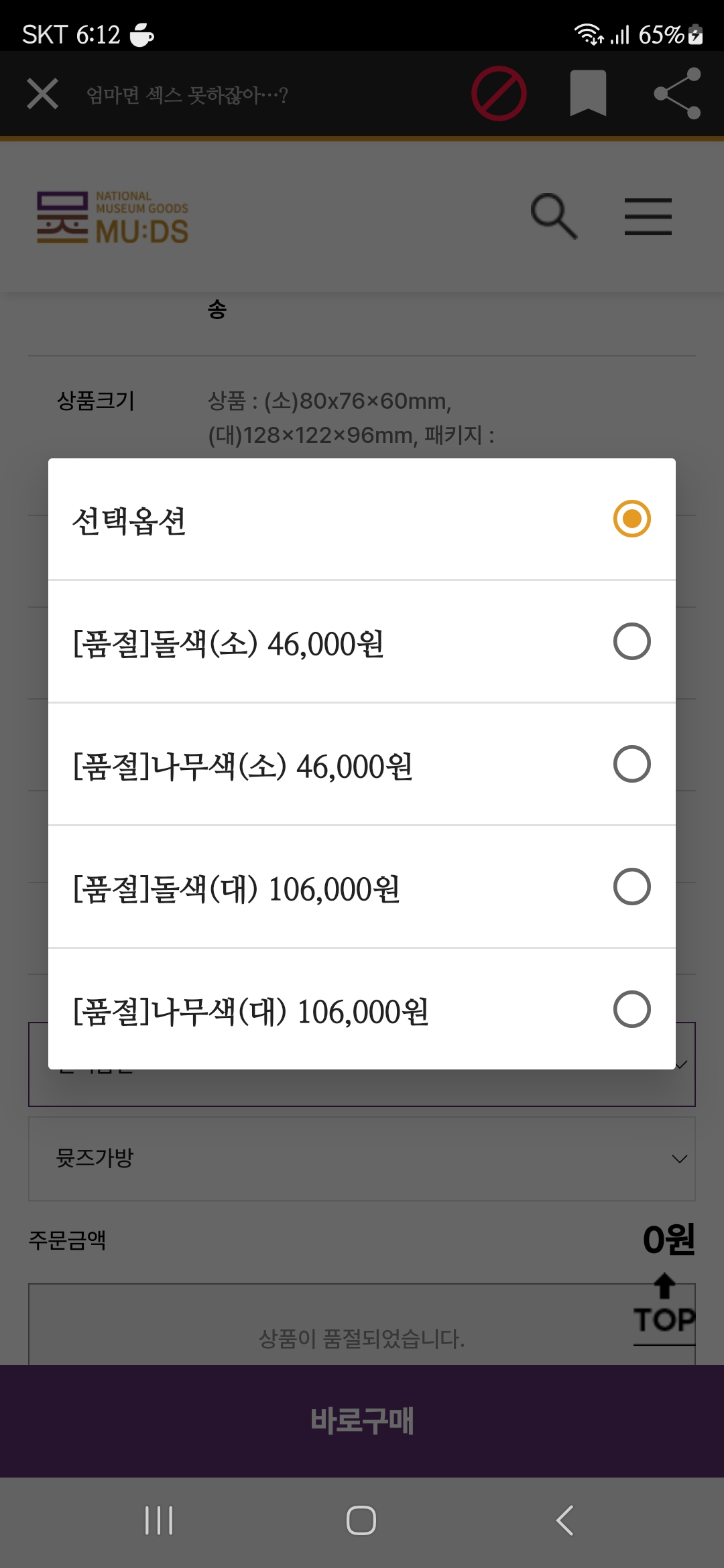Open the MU:DS site search
Image resolution: width=724 pixels, height=1568 pixels.
coord(554,216)
